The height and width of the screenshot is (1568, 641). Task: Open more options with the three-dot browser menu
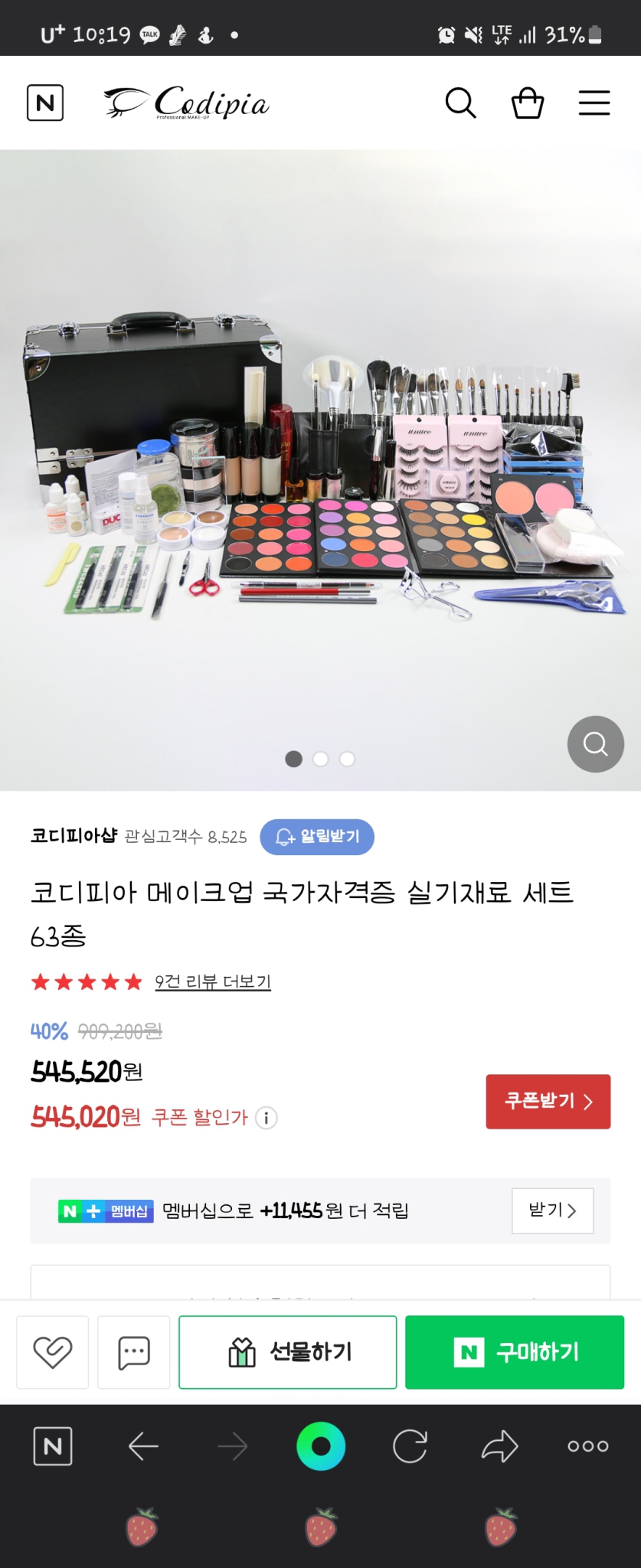587,1445
